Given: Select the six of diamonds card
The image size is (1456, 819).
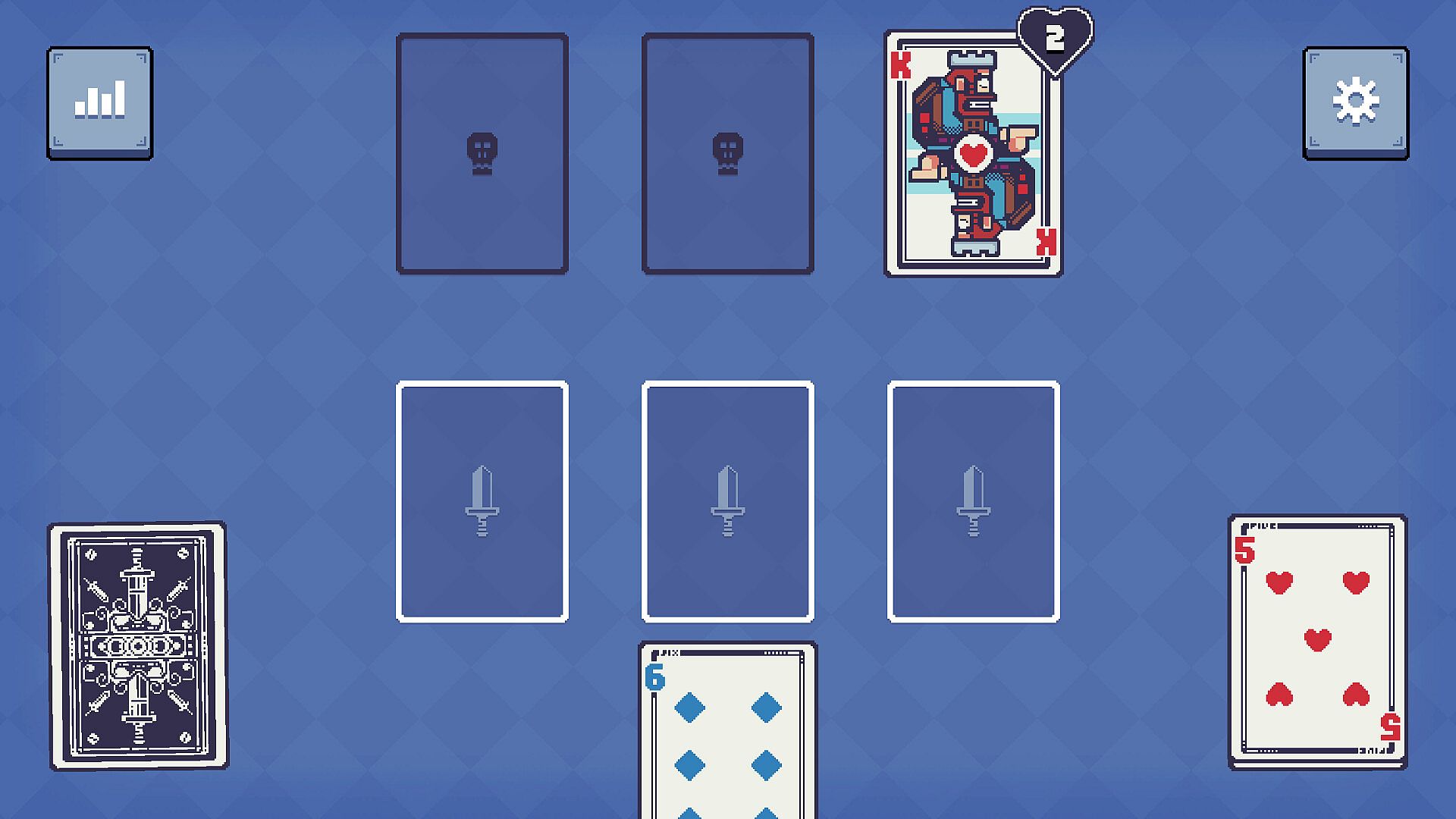Looking at the screenshot, I should coord(727,730).
